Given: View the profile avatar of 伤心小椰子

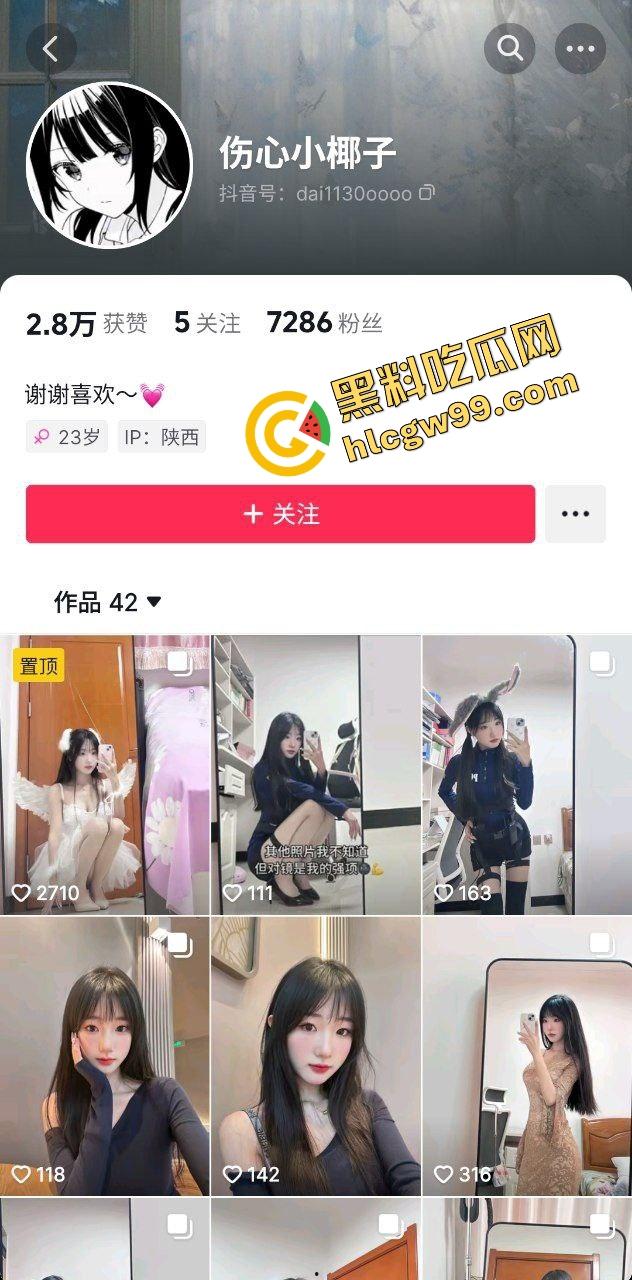Looking at the screenshot, I should tap(108, 165).
